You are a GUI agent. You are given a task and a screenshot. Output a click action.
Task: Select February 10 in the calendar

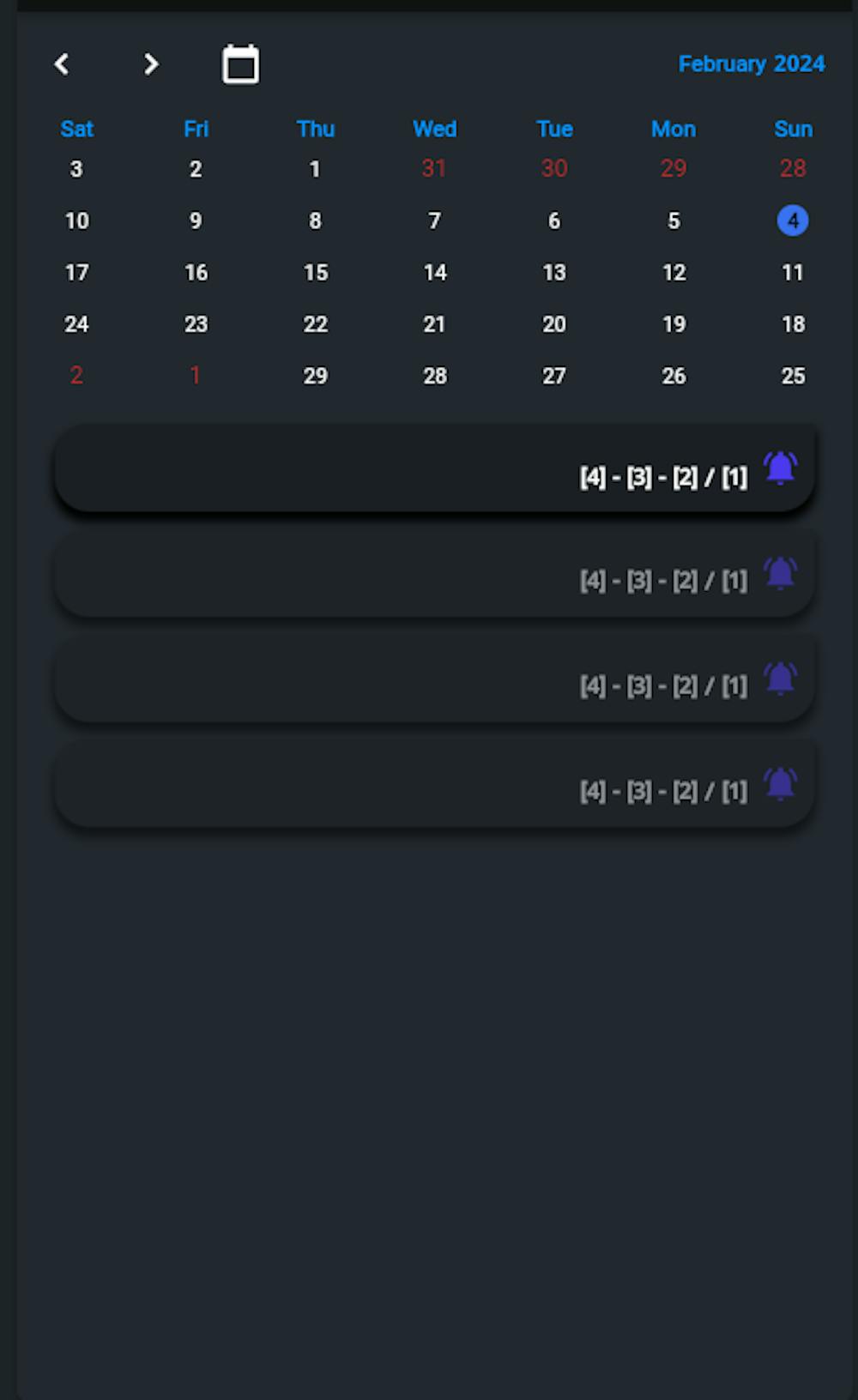point(76,221)
